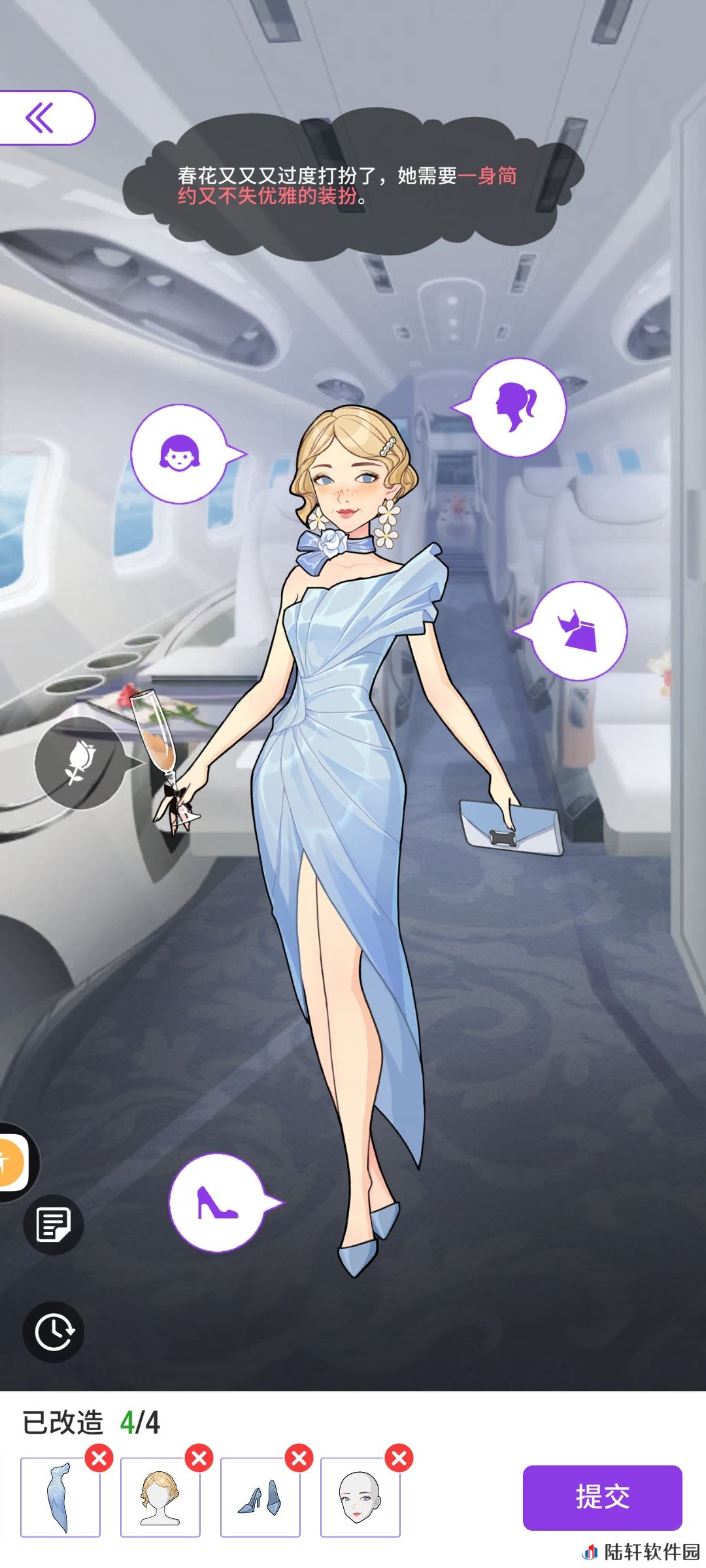Open the history clock icon
Screen dimensions: 706x1568
[54, 1331]
